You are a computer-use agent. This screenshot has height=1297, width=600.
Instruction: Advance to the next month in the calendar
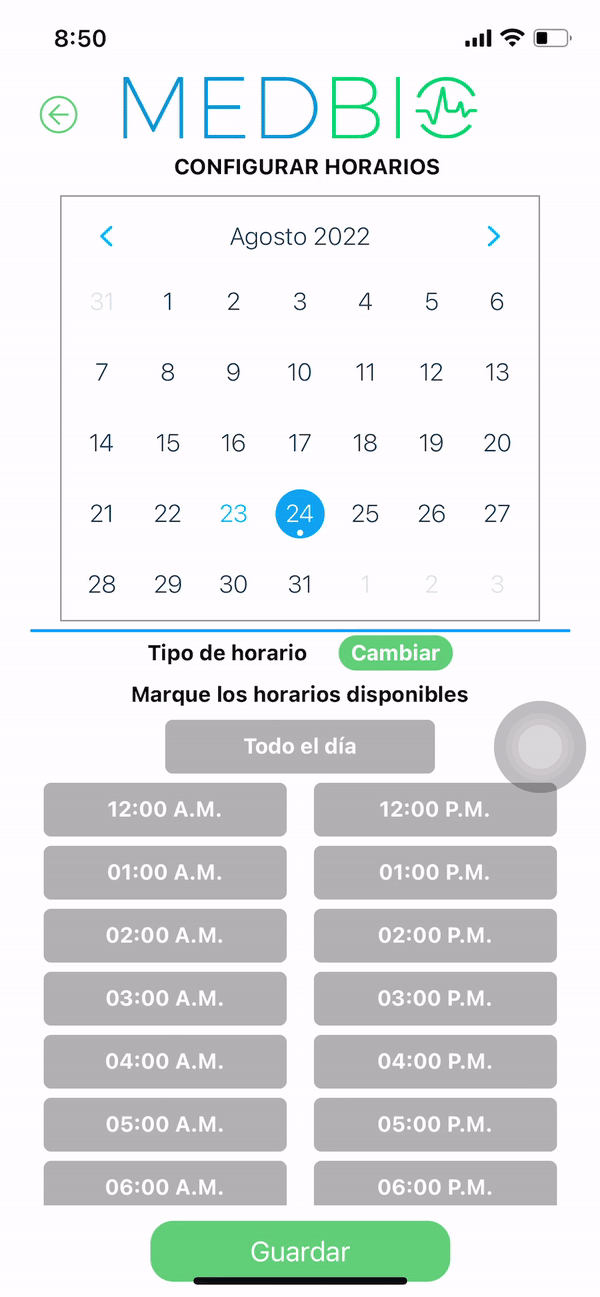[x=493, y=237]
